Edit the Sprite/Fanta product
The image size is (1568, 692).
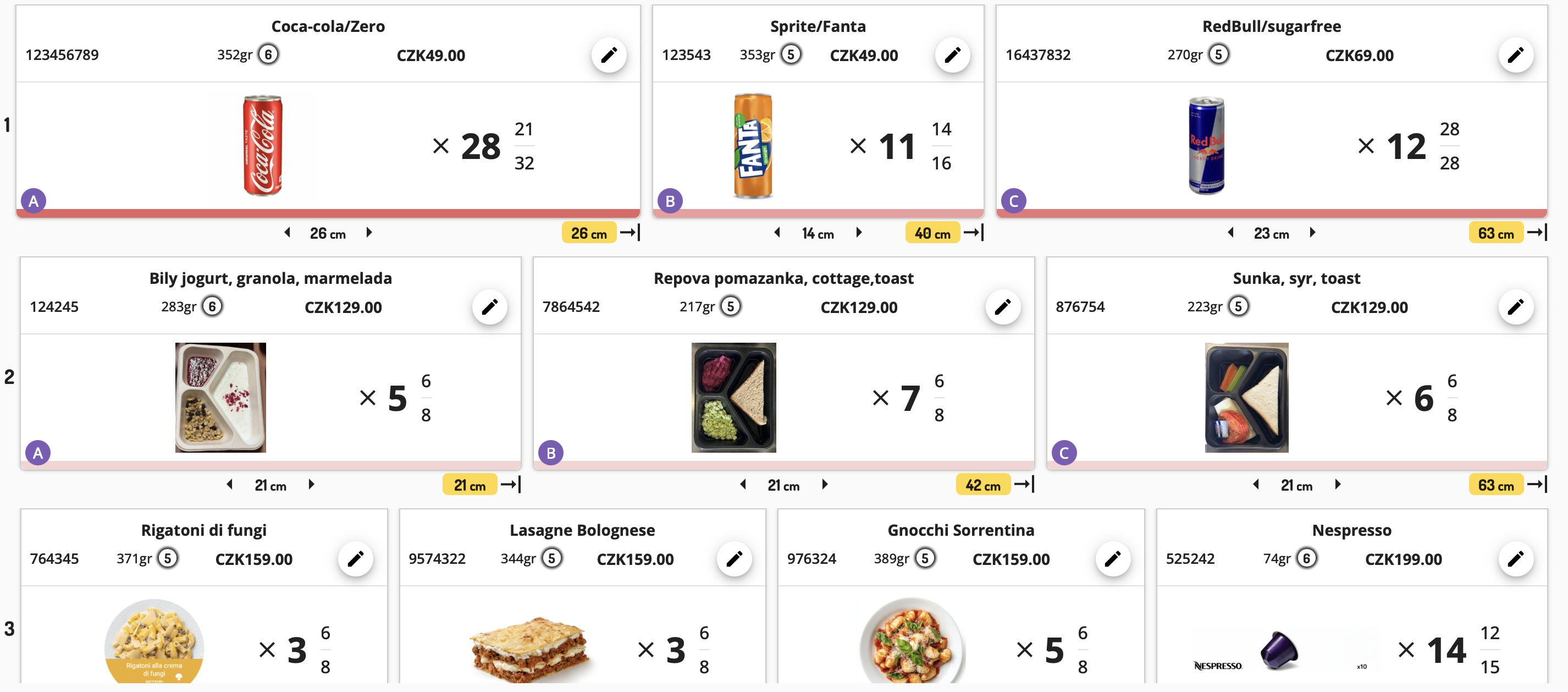[952, 56]
